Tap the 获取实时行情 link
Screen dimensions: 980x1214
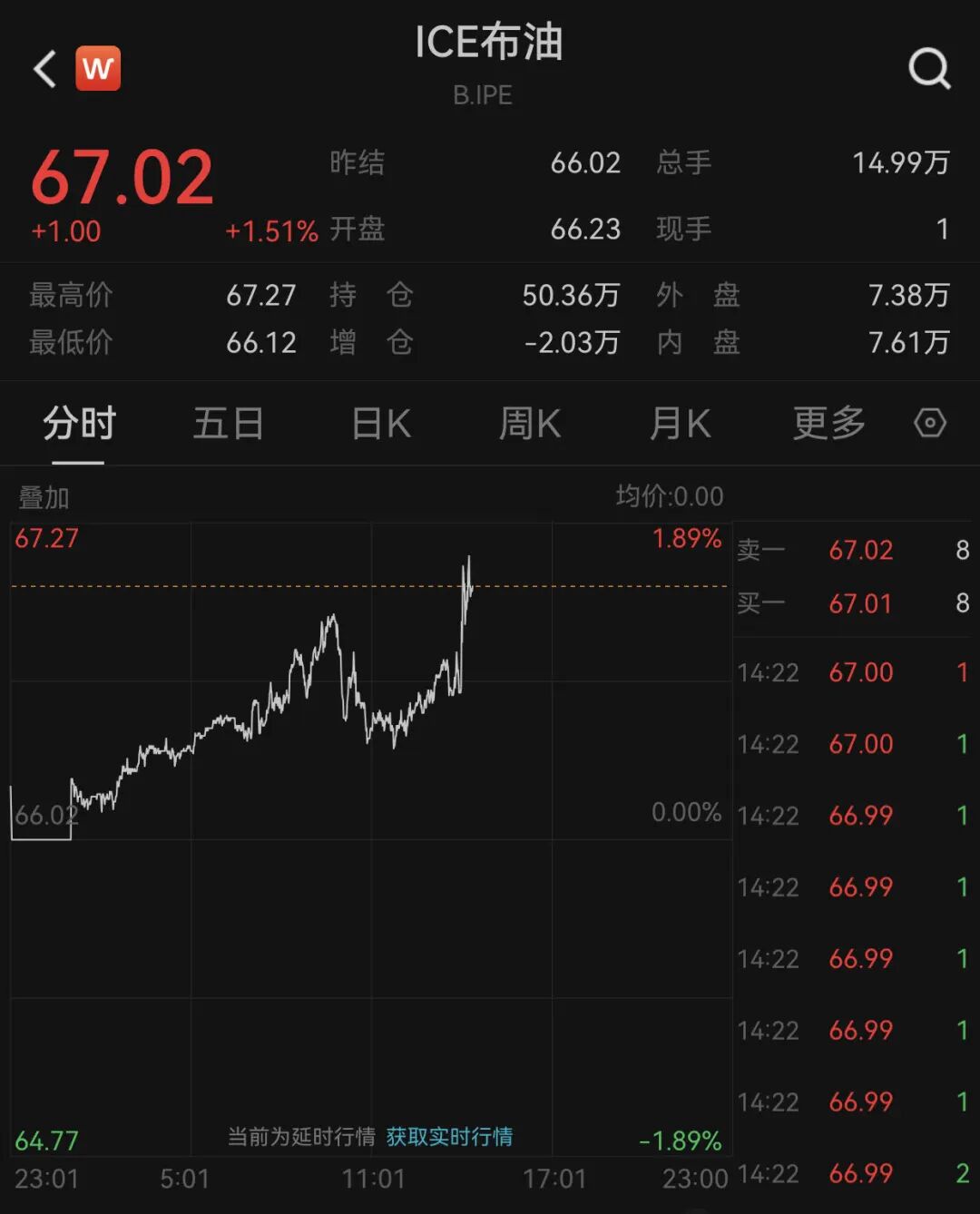tap(449, 1137)
